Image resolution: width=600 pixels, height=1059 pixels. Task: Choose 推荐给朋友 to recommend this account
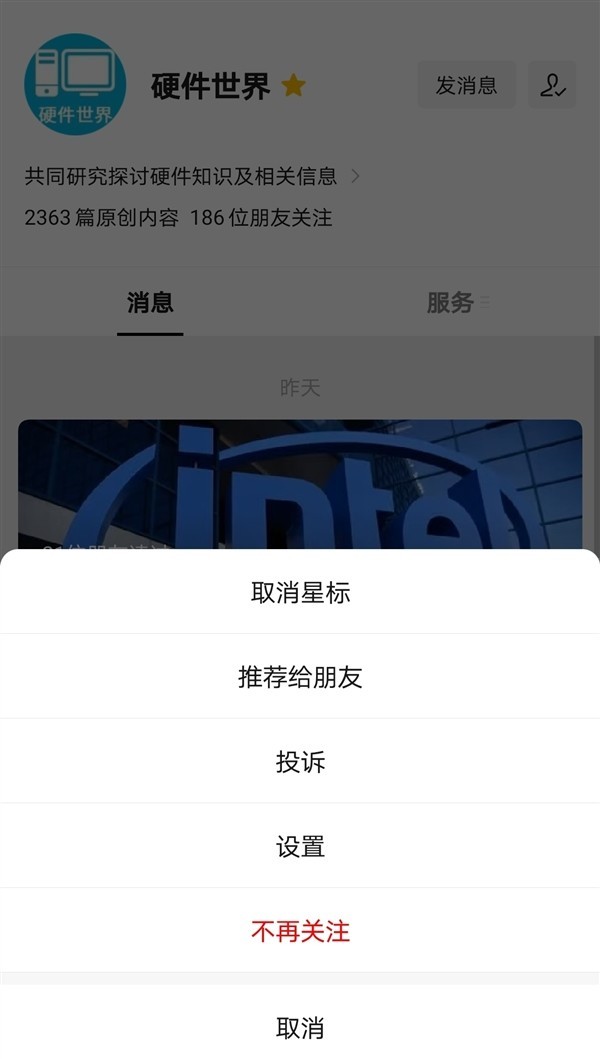click(300, 677)
